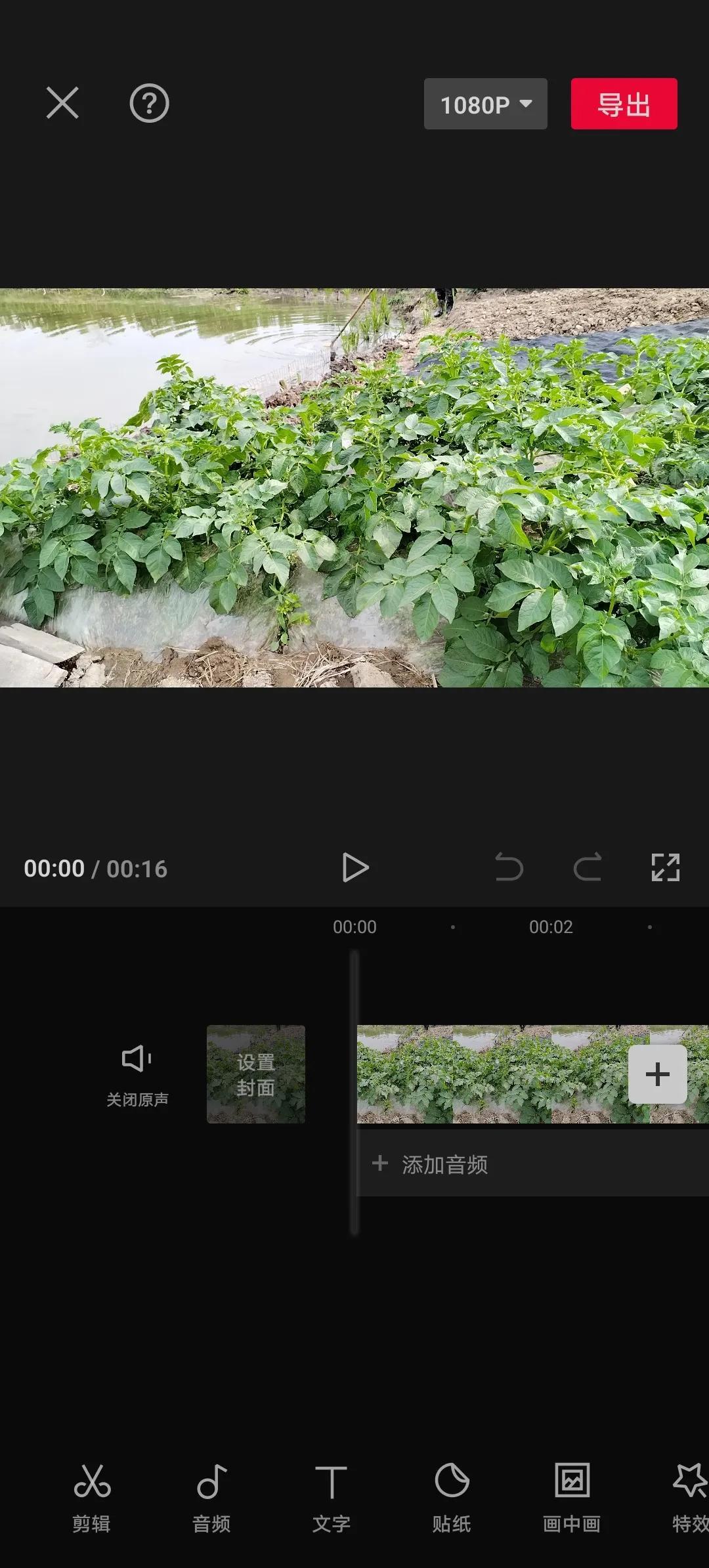Enter fullscreen preview mode
The width and height of the screenshot is (709, 1568).
[x=665, y=867]
